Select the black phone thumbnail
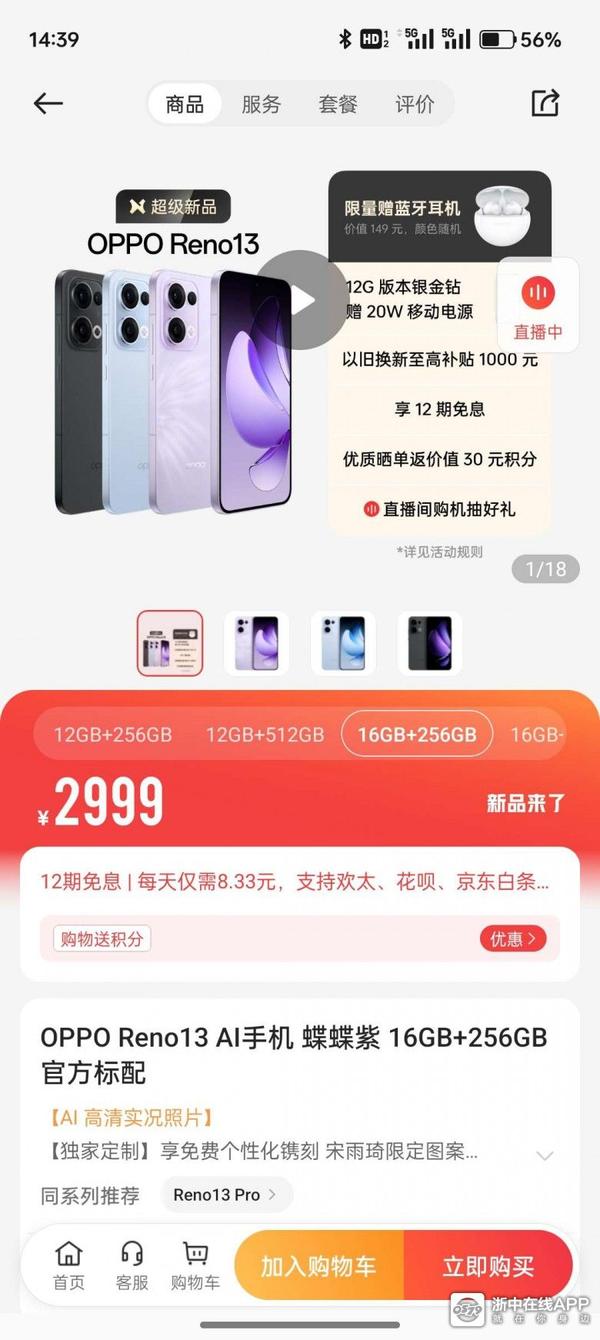600x1340 pixels. tap(430, 643)
